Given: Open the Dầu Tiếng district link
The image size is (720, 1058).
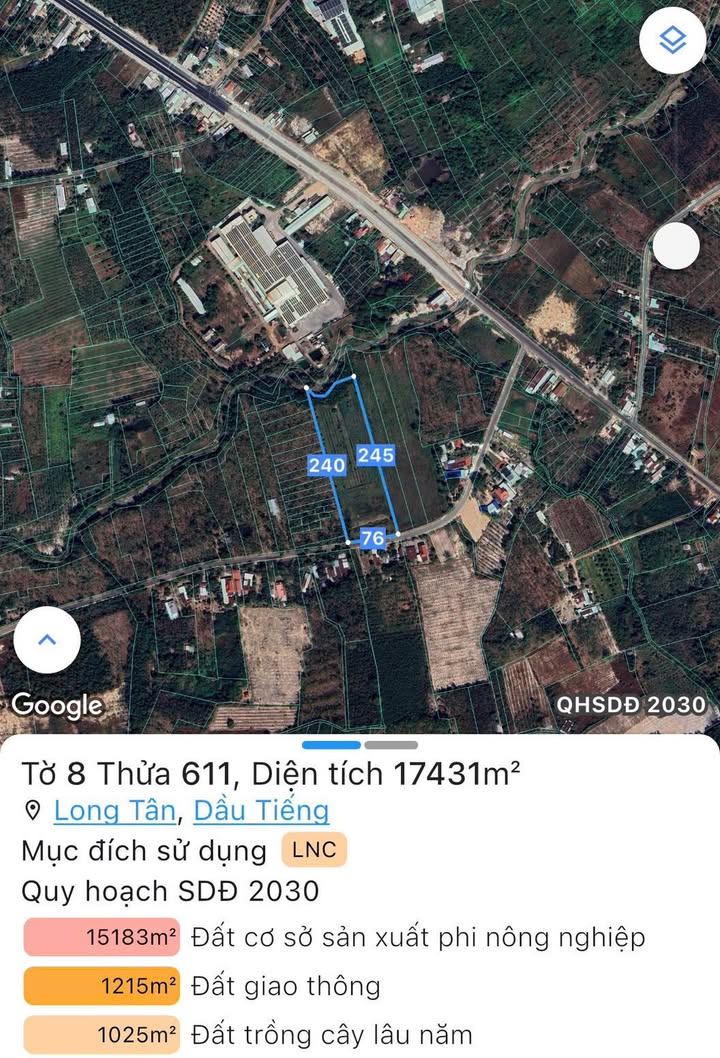Looking at the screenshot, I should (x=261, y=810).
